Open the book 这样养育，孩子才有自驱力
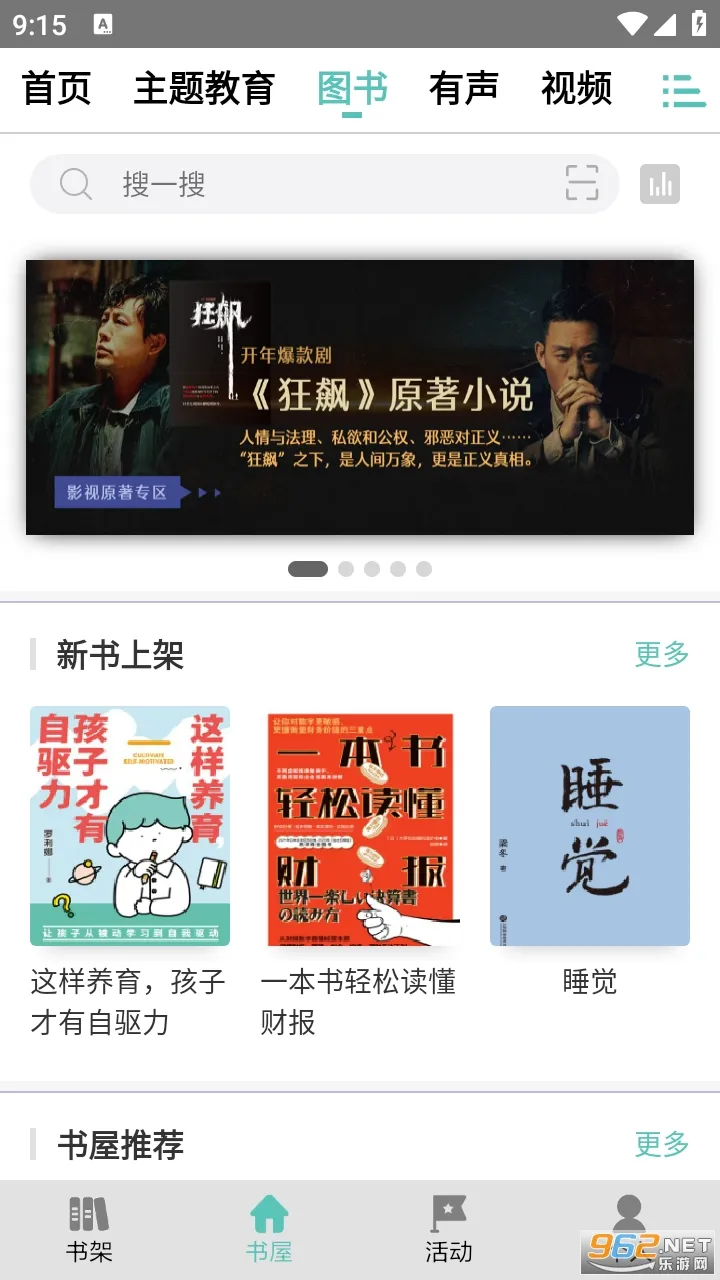 click(x=130, y=826)
